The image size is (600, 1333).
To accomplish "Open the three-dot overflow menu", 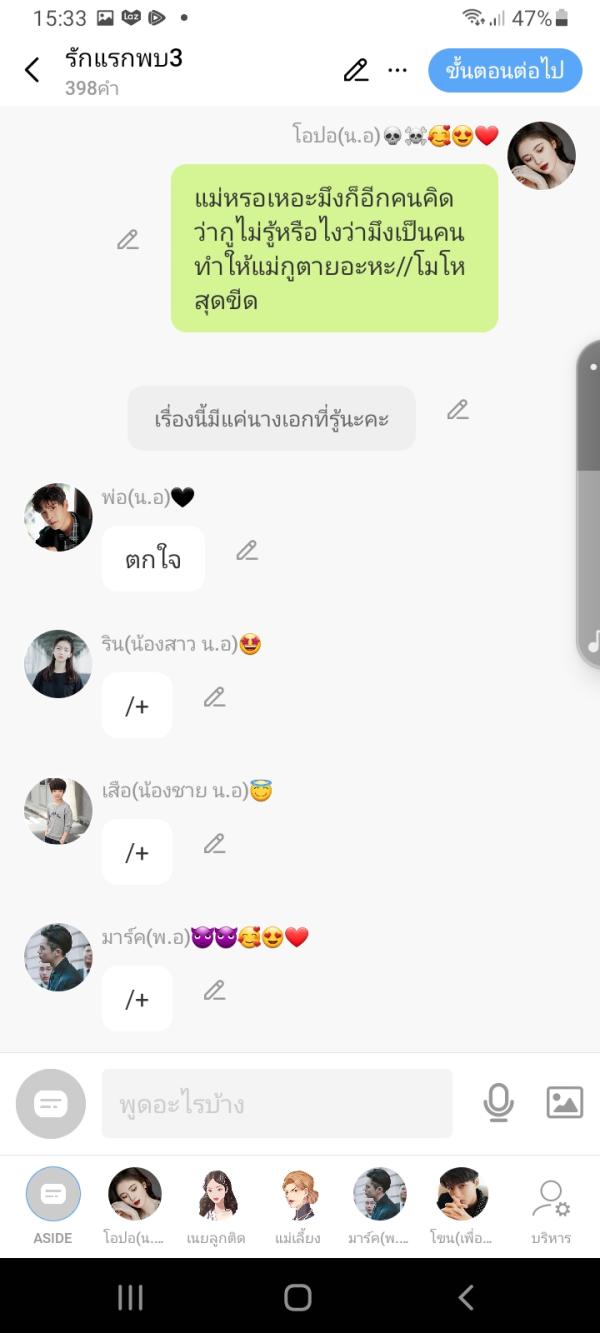I will tap(397, 70).
